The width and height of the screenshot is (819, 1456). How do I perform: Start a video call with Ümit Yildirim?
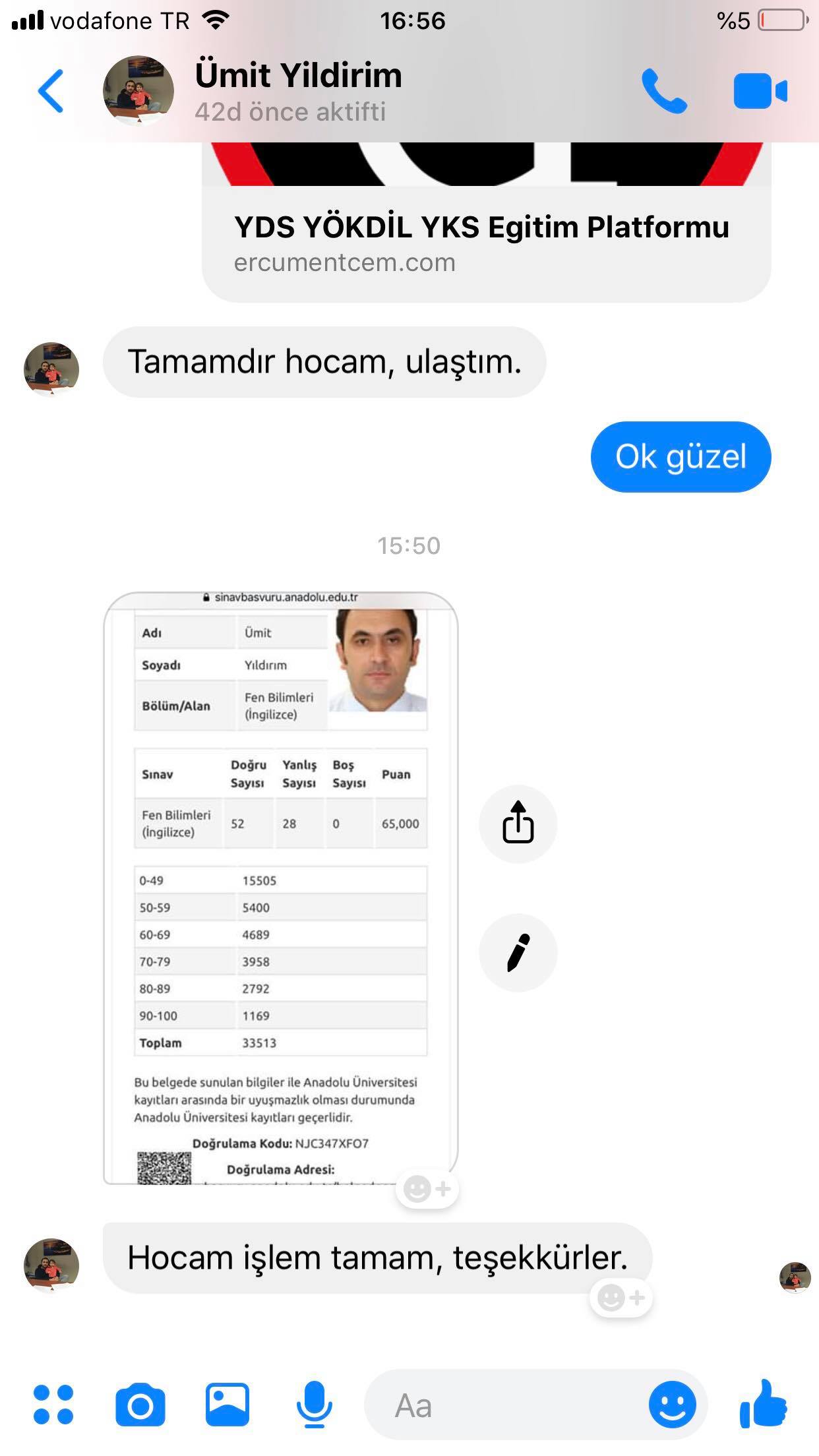tap(760, 91)
